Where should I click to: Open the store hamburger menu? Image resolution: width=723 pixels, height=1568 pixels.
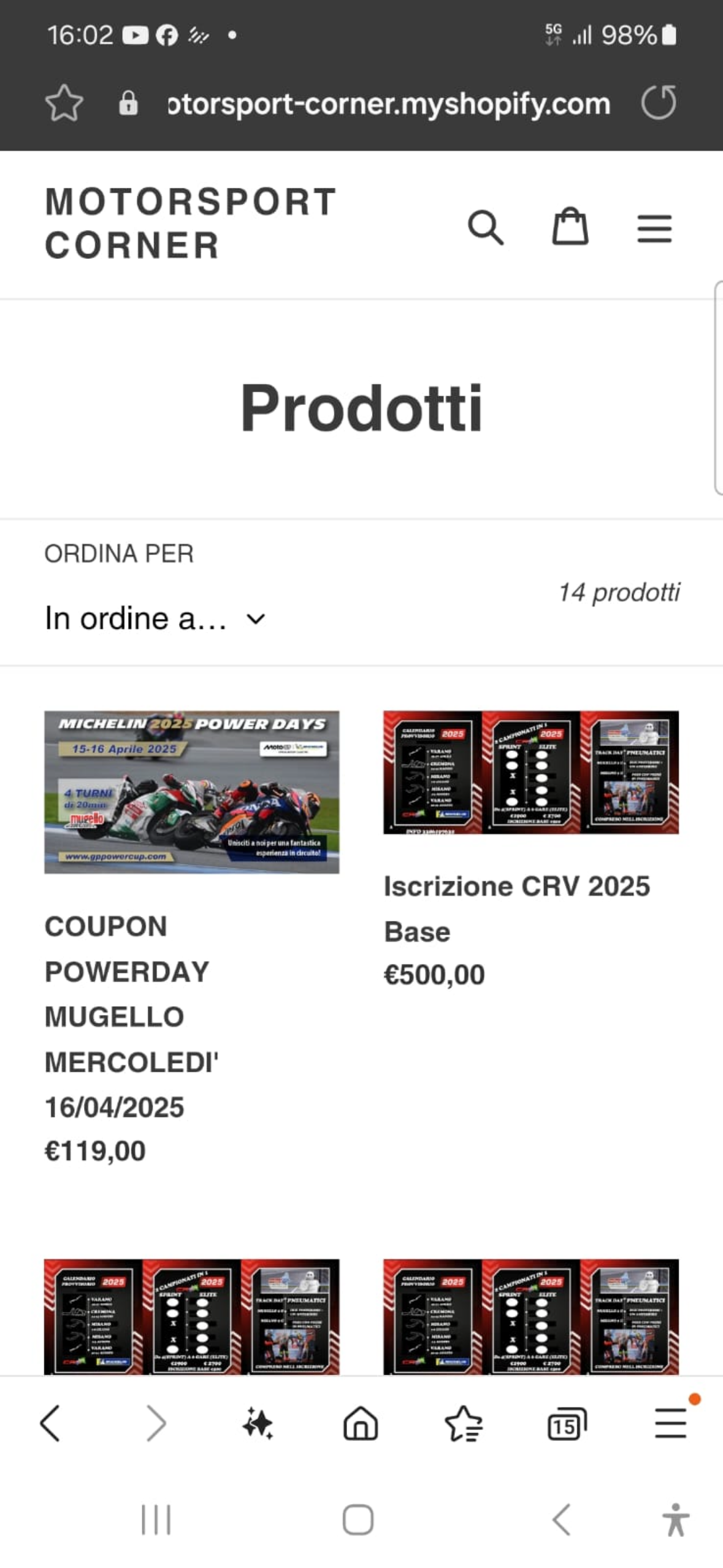[x=654, y=229]
